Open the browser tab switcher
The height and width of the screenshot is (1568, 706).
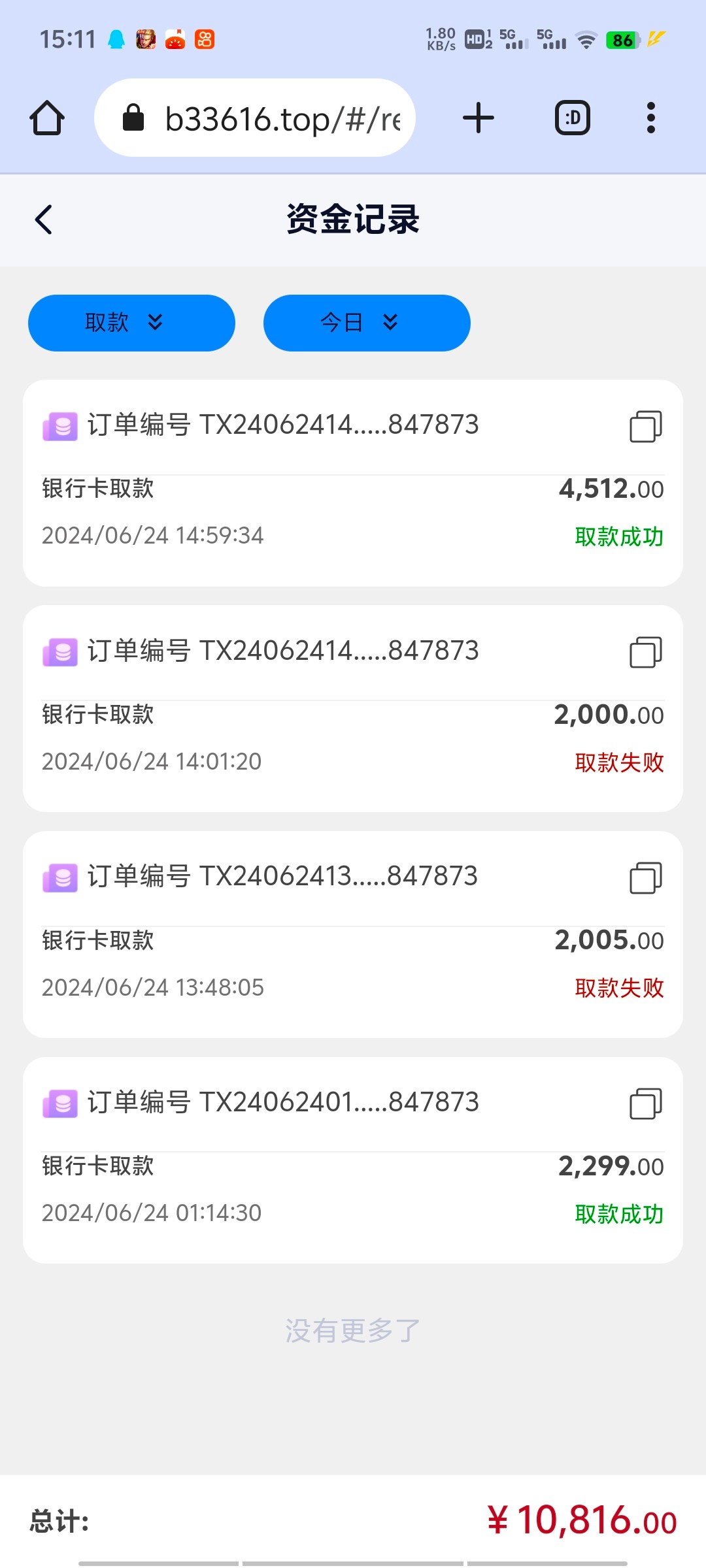[x=573, y=118]
